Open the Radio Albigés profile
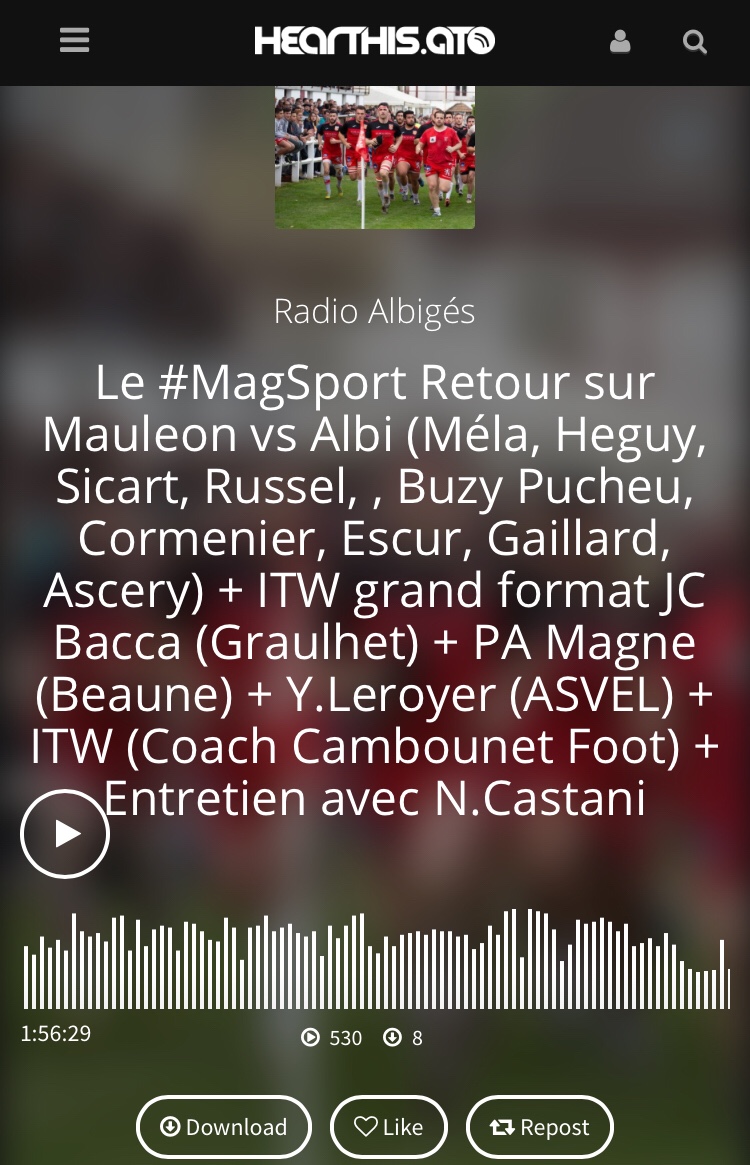 tap(374, 312)
